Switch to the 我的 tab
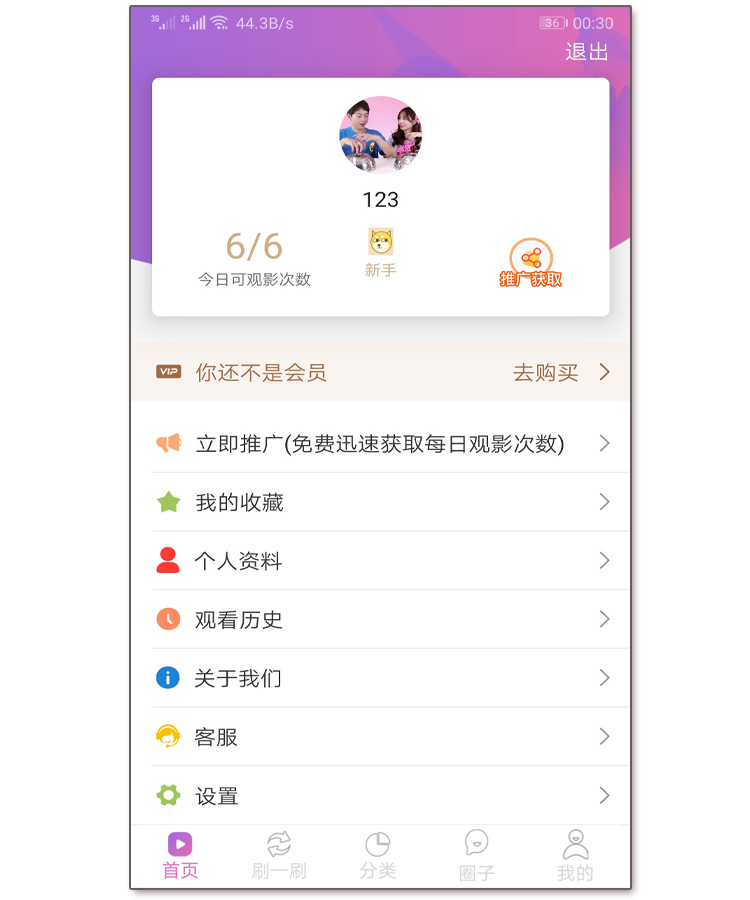This screenshot has height=900, width=750. pos(575,856)
